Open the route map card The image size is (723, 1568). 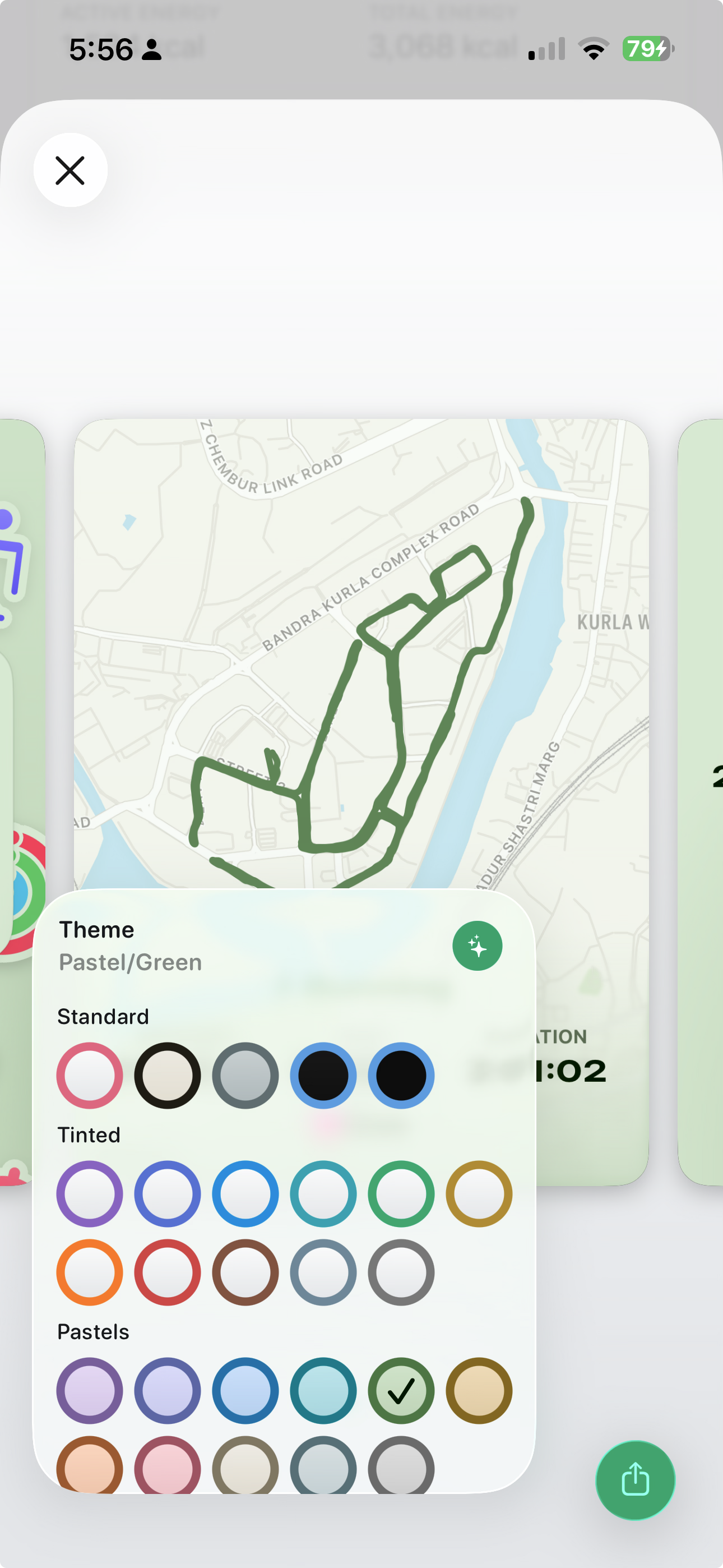click(x=361, y=651)
